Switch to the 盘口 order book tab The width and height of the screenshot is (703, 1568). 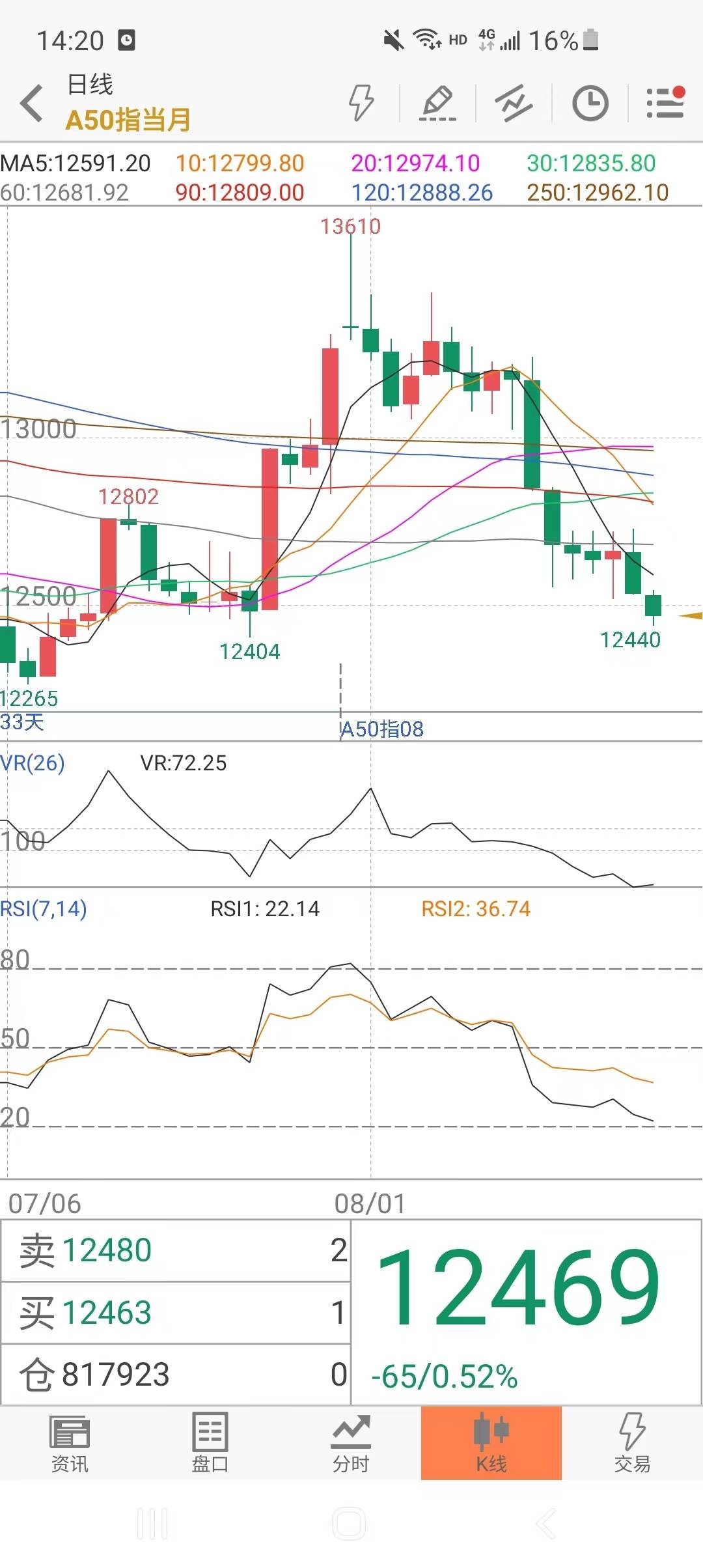[210, 1443]
